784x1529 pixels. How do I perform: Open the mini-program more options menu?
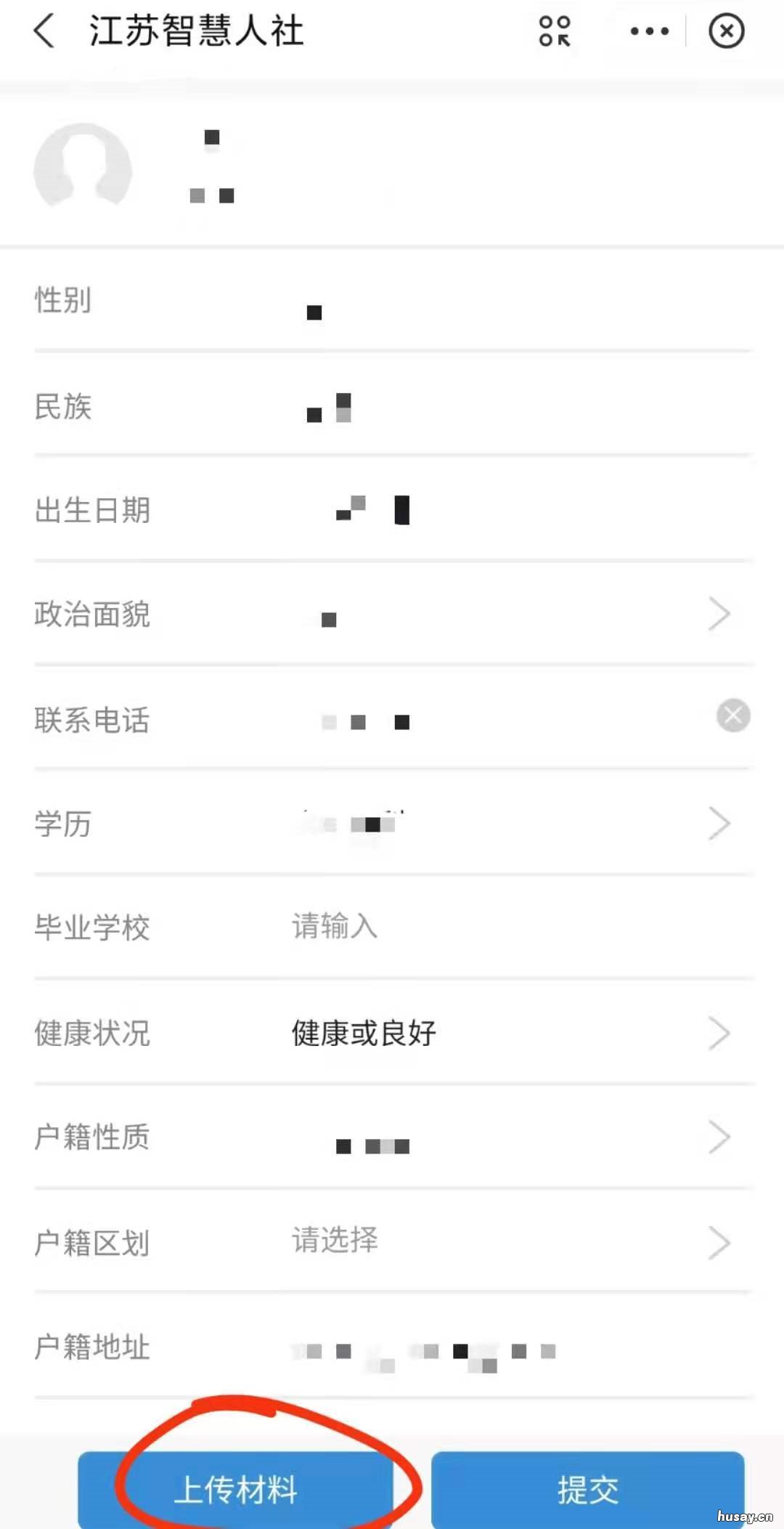pyautogui.click(x=647, y=31)
